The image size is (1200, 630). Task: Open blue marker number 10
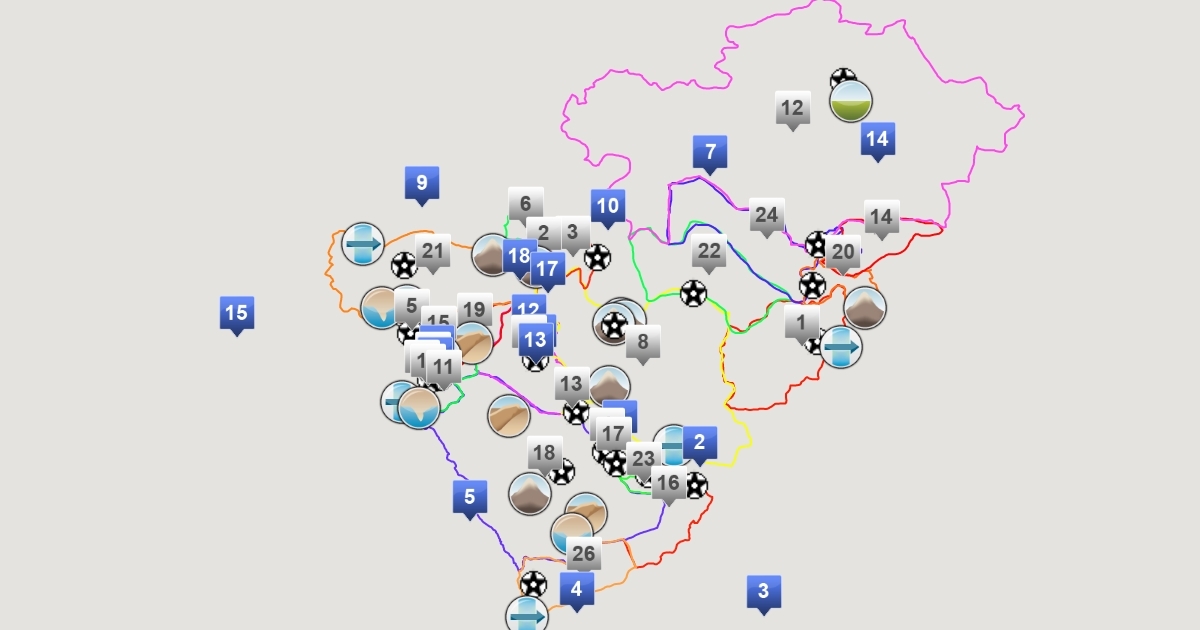[607, 208]
